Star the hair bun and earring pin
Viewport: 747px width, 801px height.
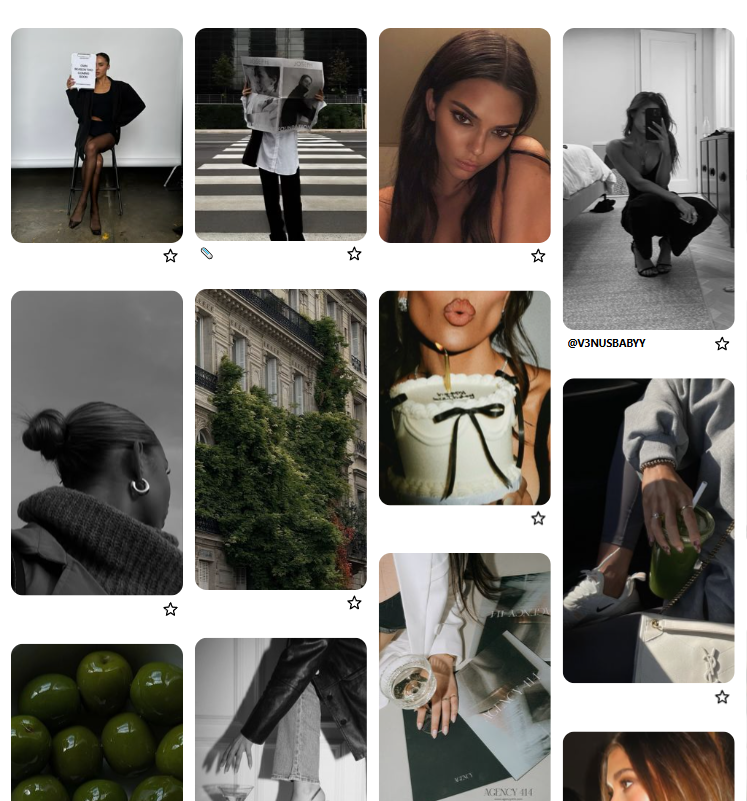[x=170, y=609]
